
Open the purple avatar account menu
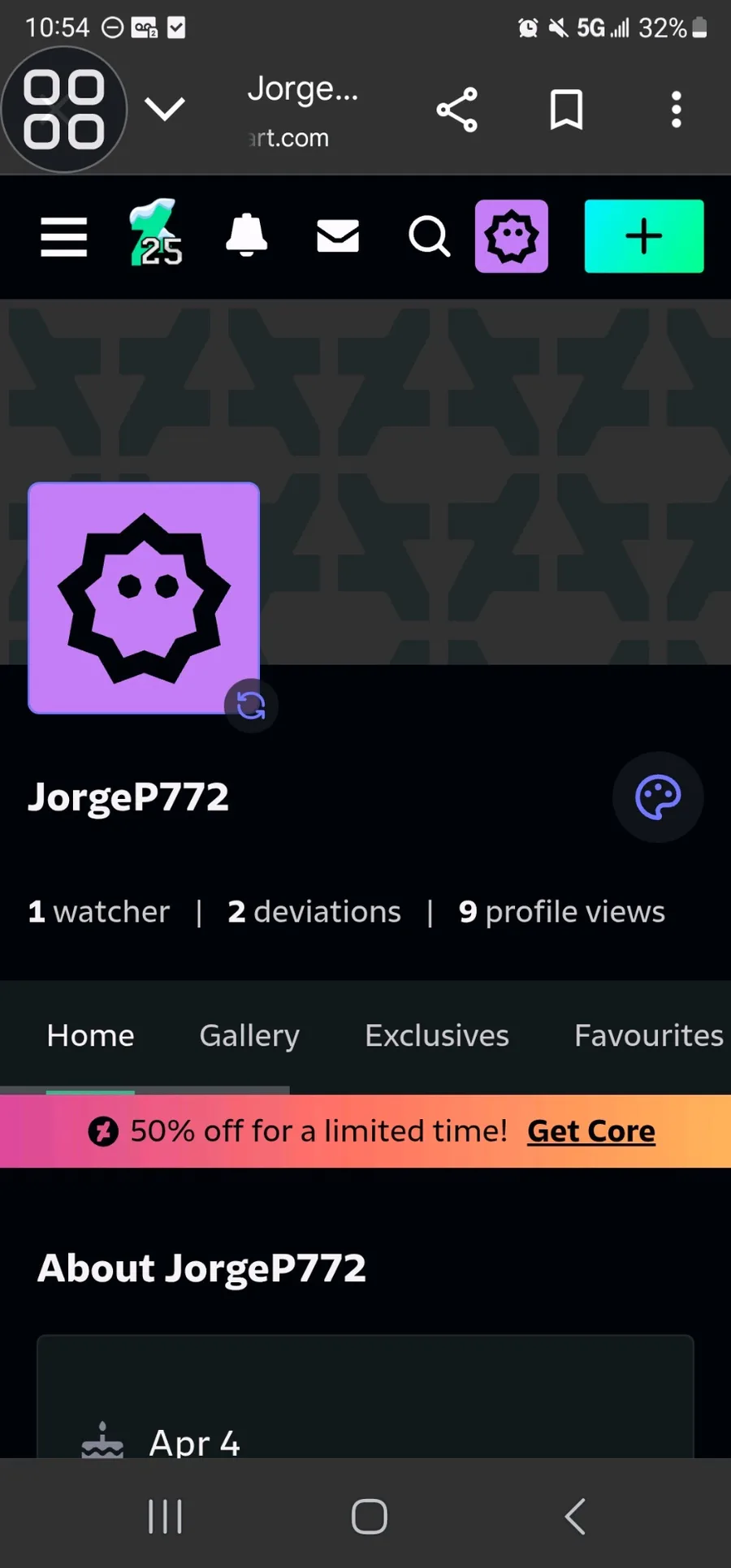coord(512,236)
